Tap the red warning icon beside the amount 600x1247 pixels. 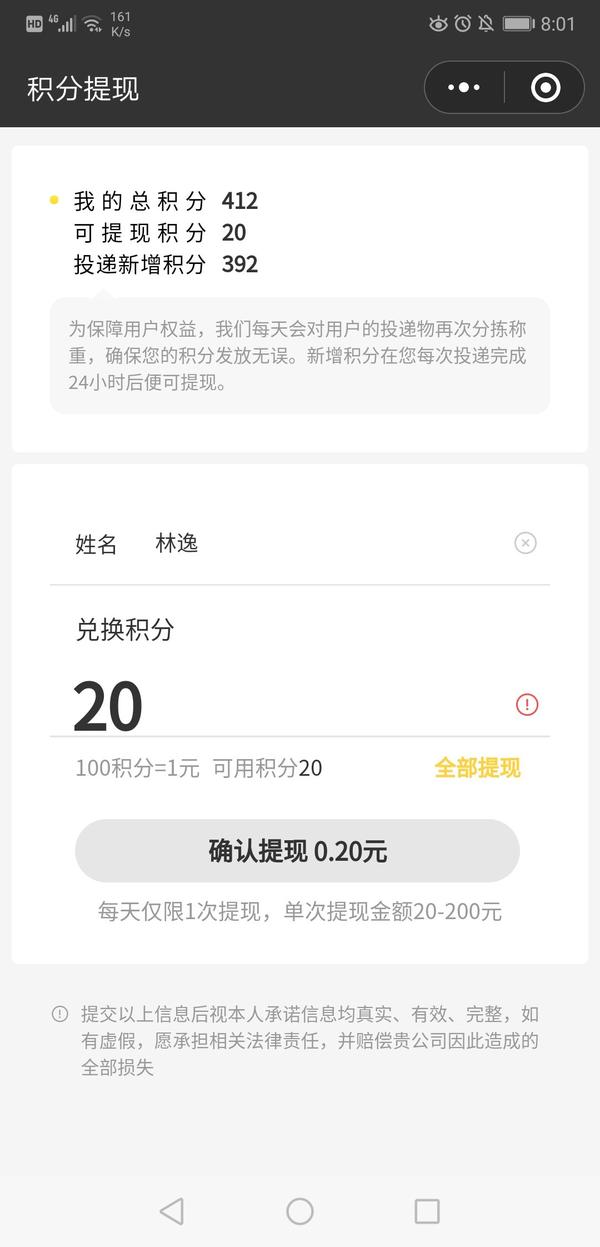527,705
